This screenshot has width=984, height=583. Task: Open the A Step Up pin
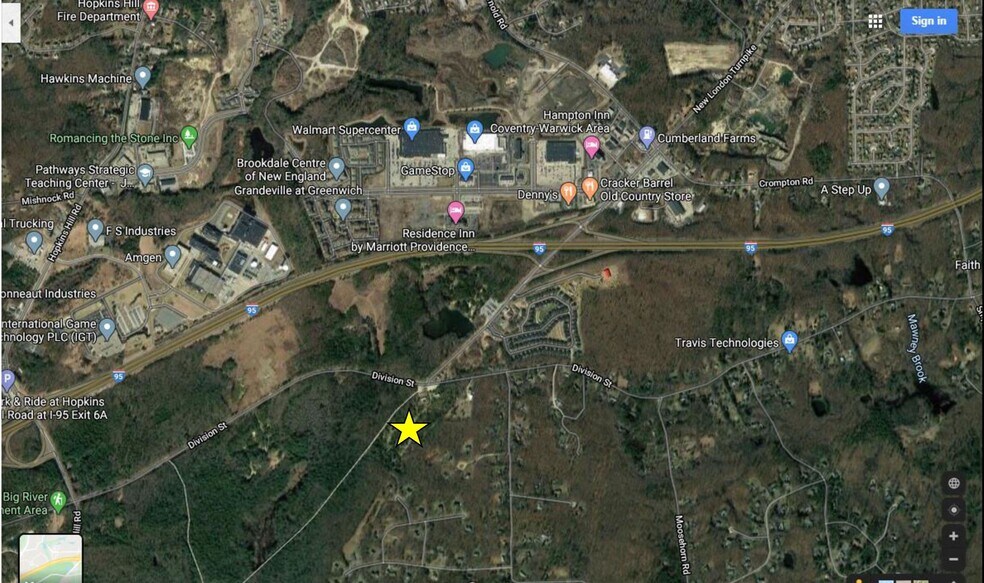pos(882,187)
